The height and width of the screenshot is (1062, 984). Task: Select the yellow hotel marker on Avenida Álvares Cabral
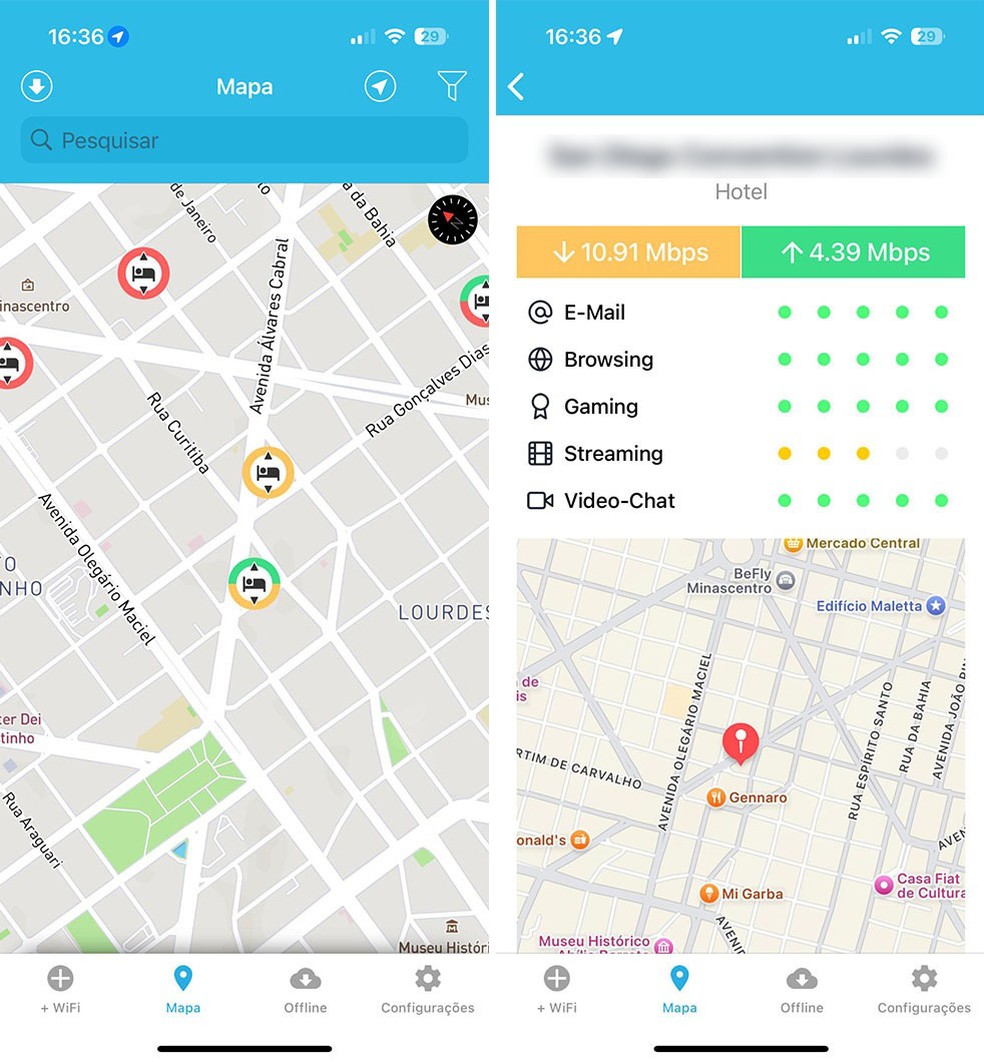click(268, 472)
